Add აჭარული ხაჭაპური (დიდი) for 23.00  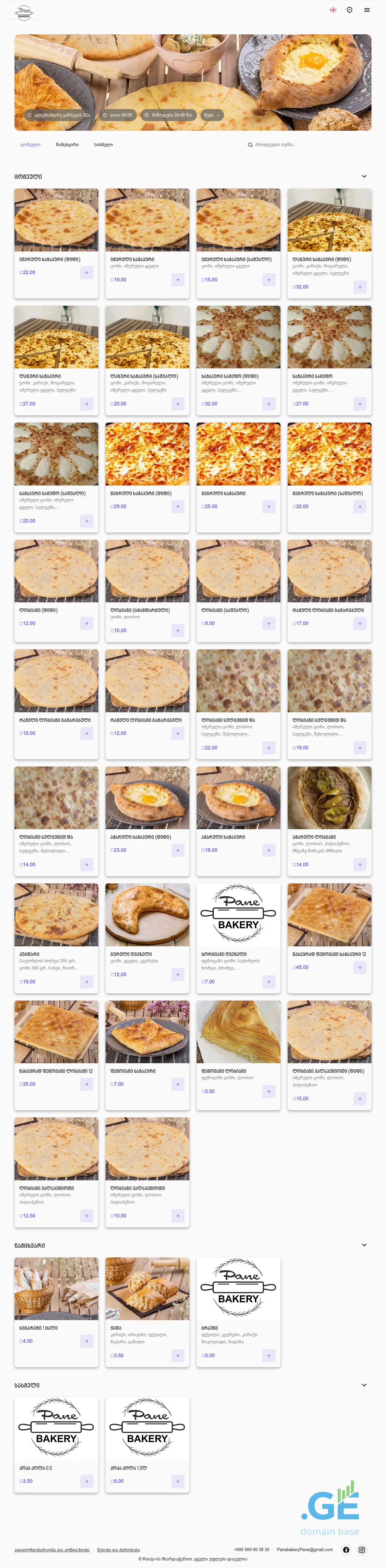click(x=177, y=850)
